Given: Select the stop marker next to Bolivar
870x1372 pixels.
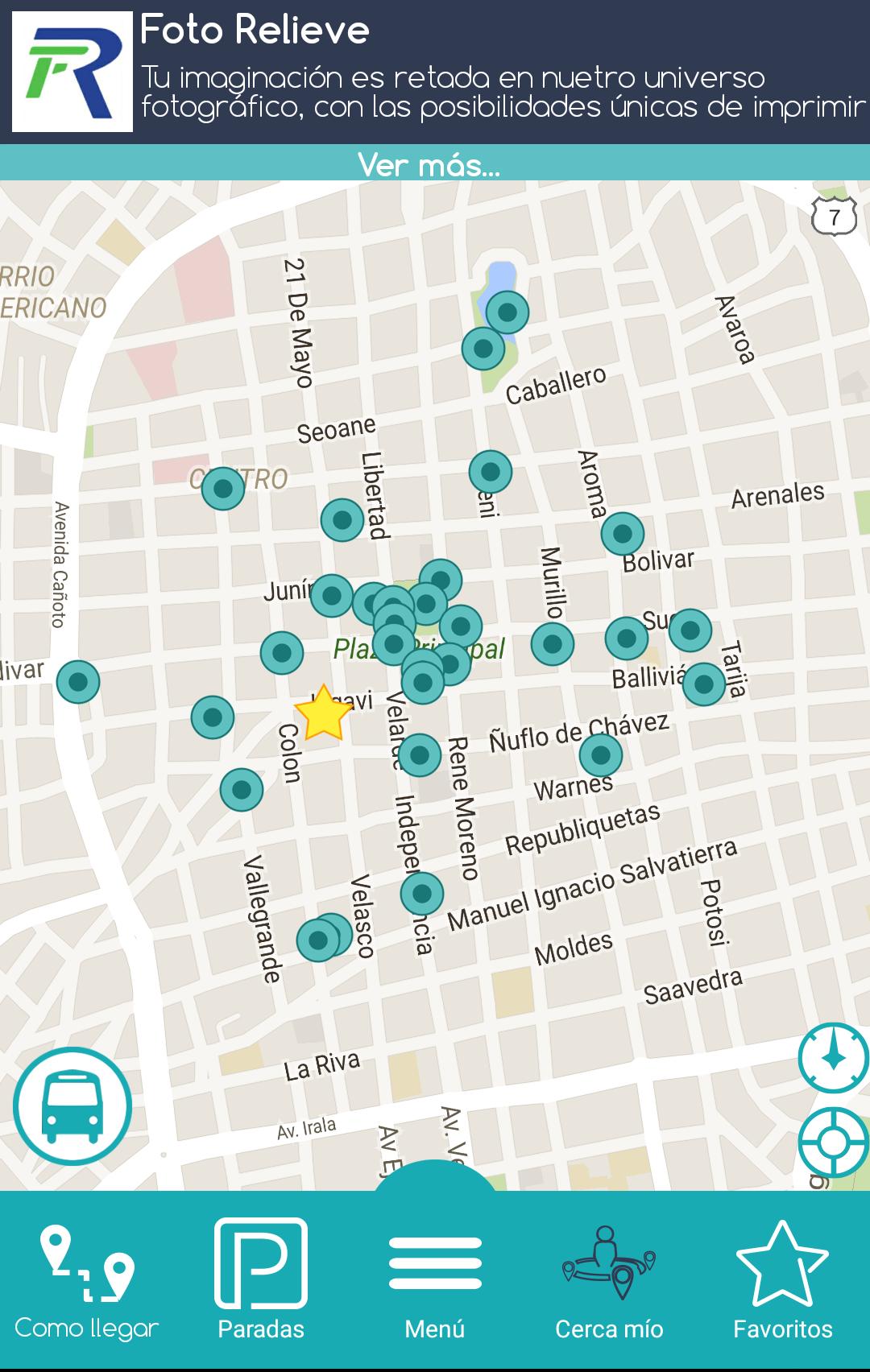Looking at the screenshot, I should pyautogui.click(x=623, y=533).
